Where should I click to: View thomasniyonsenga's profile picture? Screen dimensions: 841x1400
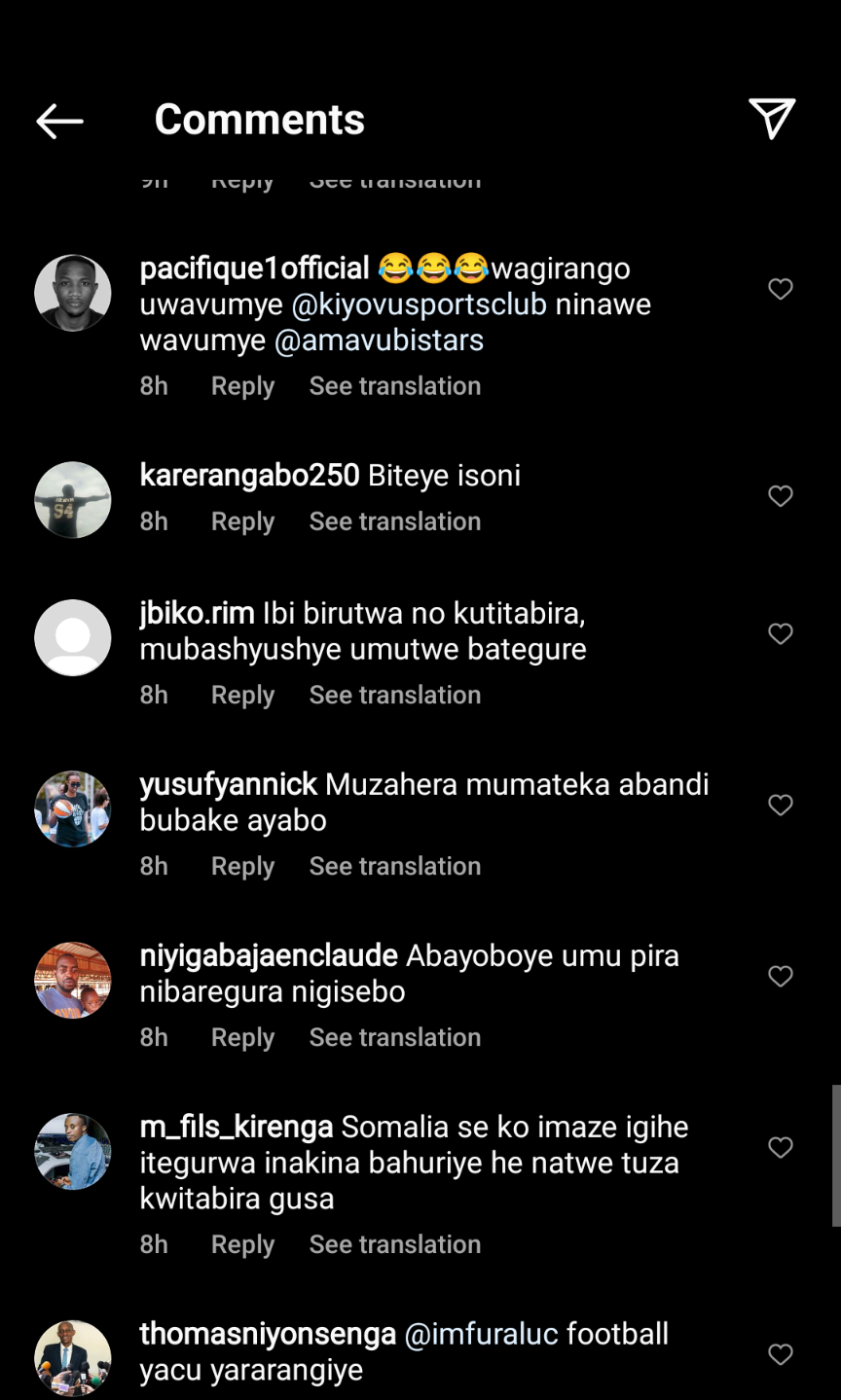pos(73,1358)
